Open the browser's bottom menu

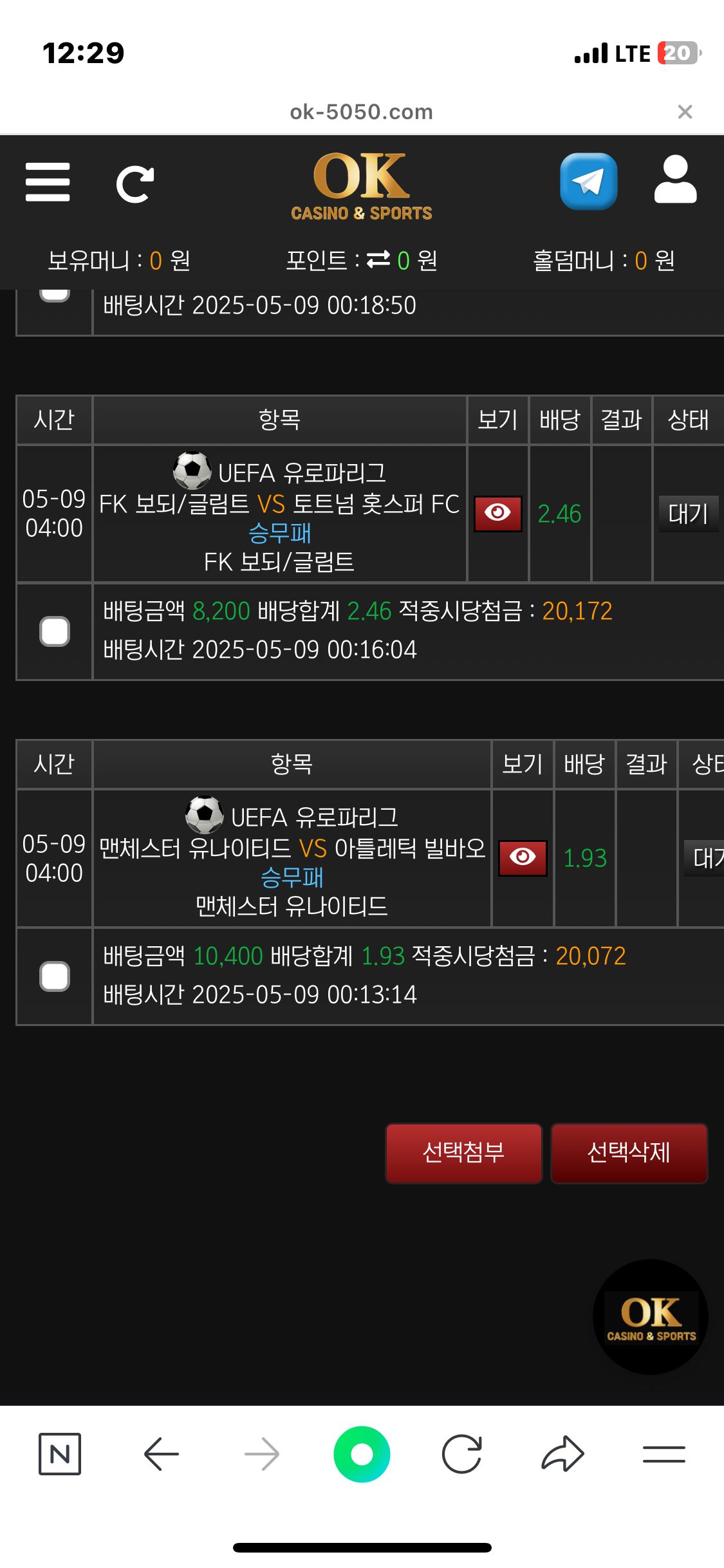664,1454
